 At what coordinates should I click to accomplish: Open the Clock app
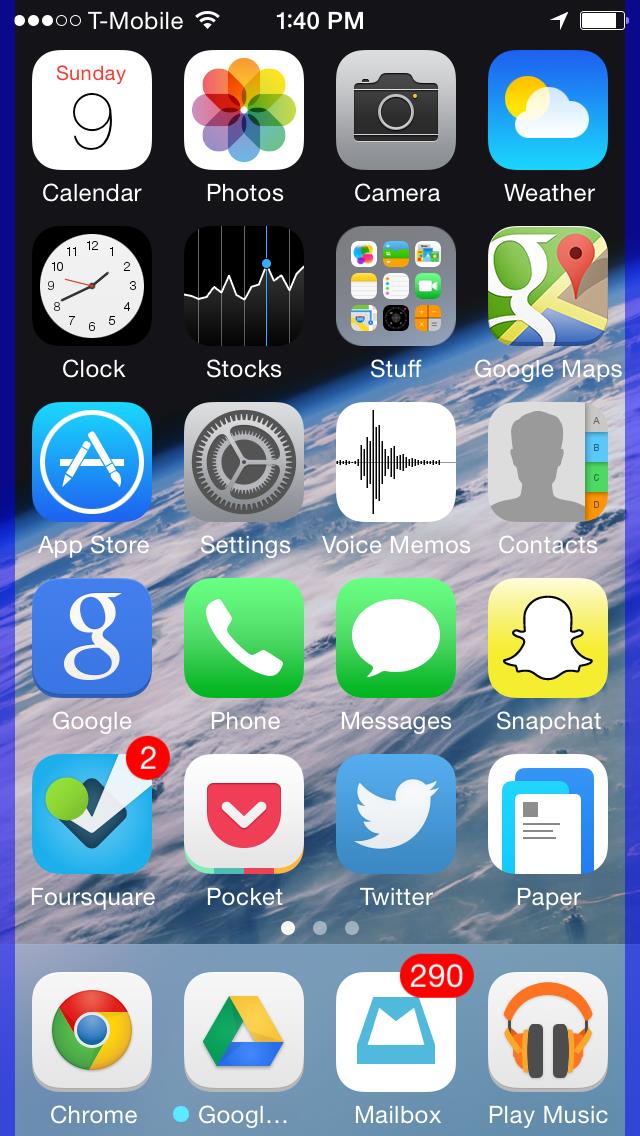(x=92, y=286)
